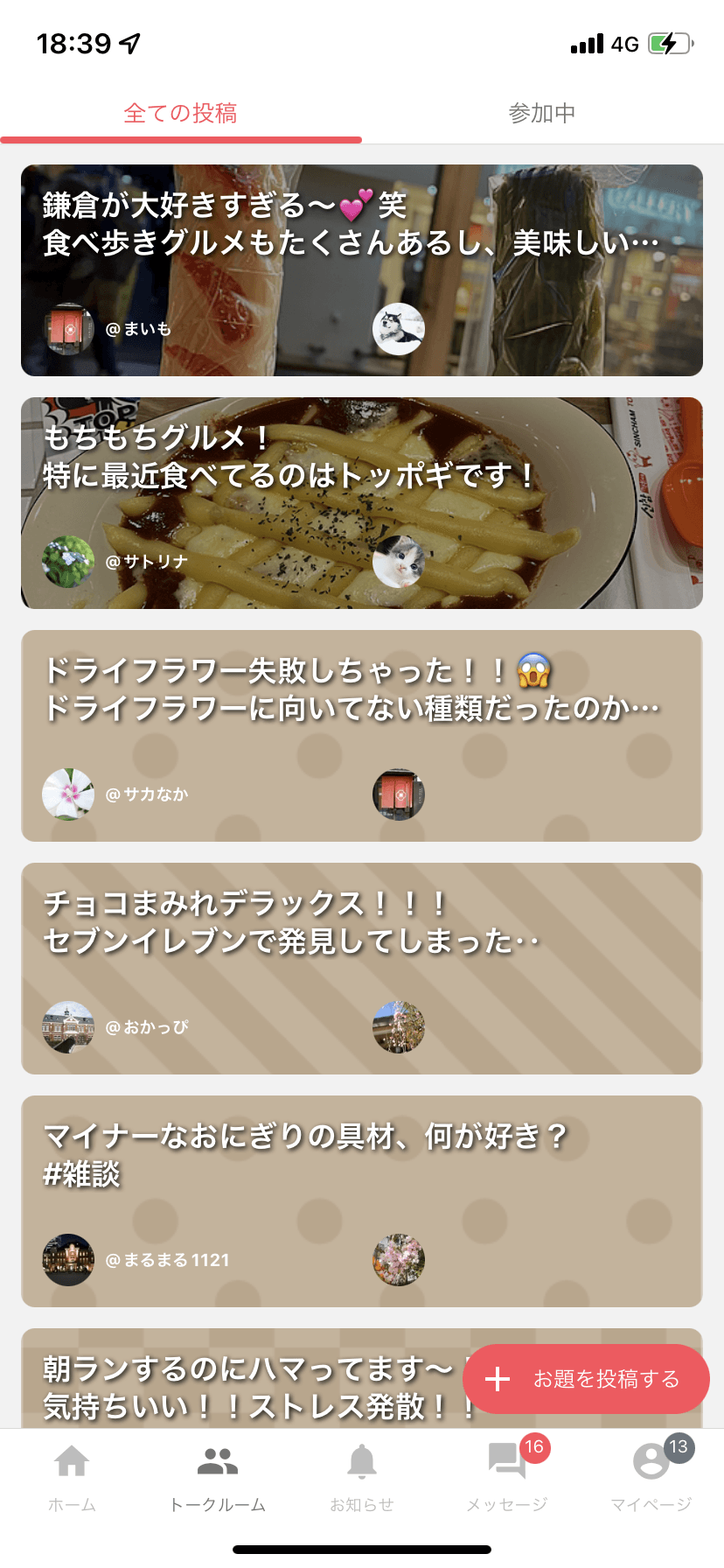
Task: View @おかっぴ's profile avatar
Action: [68, 1027]
